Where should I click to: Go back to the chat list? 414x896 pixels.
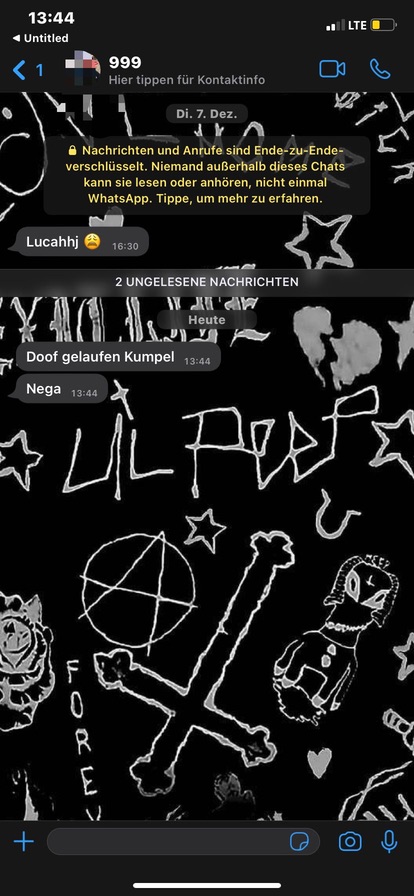[x=26, y=70]
